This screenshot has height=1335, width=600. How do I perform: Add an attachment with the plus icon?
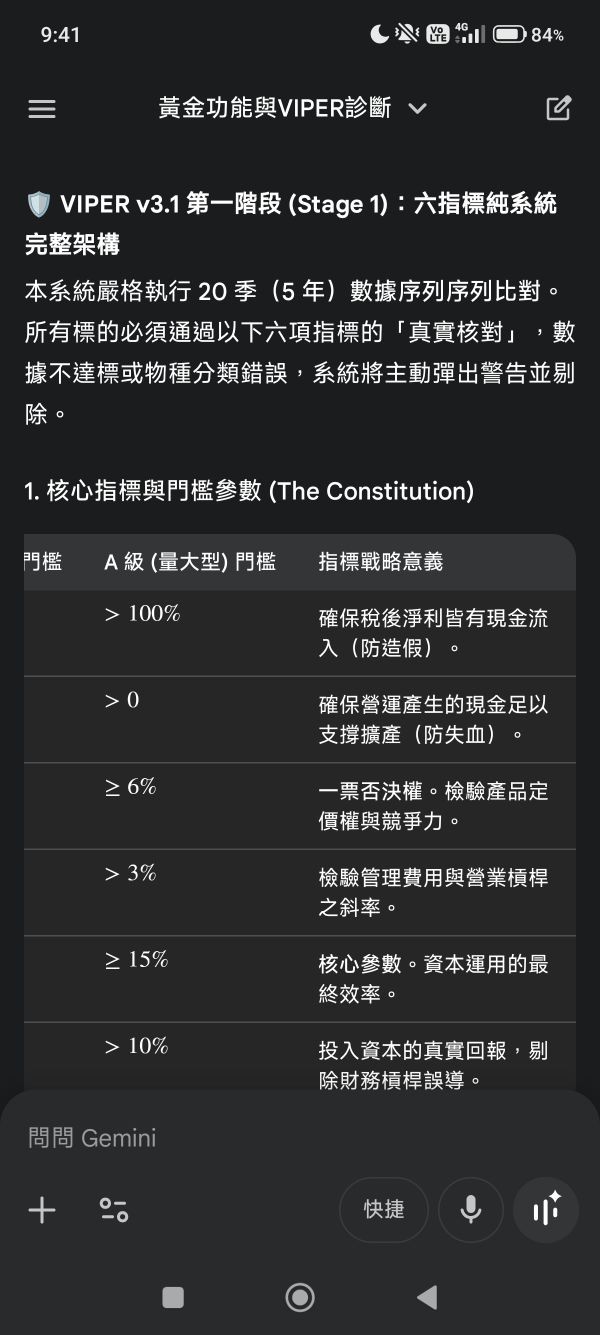[x=42, y=1211]
